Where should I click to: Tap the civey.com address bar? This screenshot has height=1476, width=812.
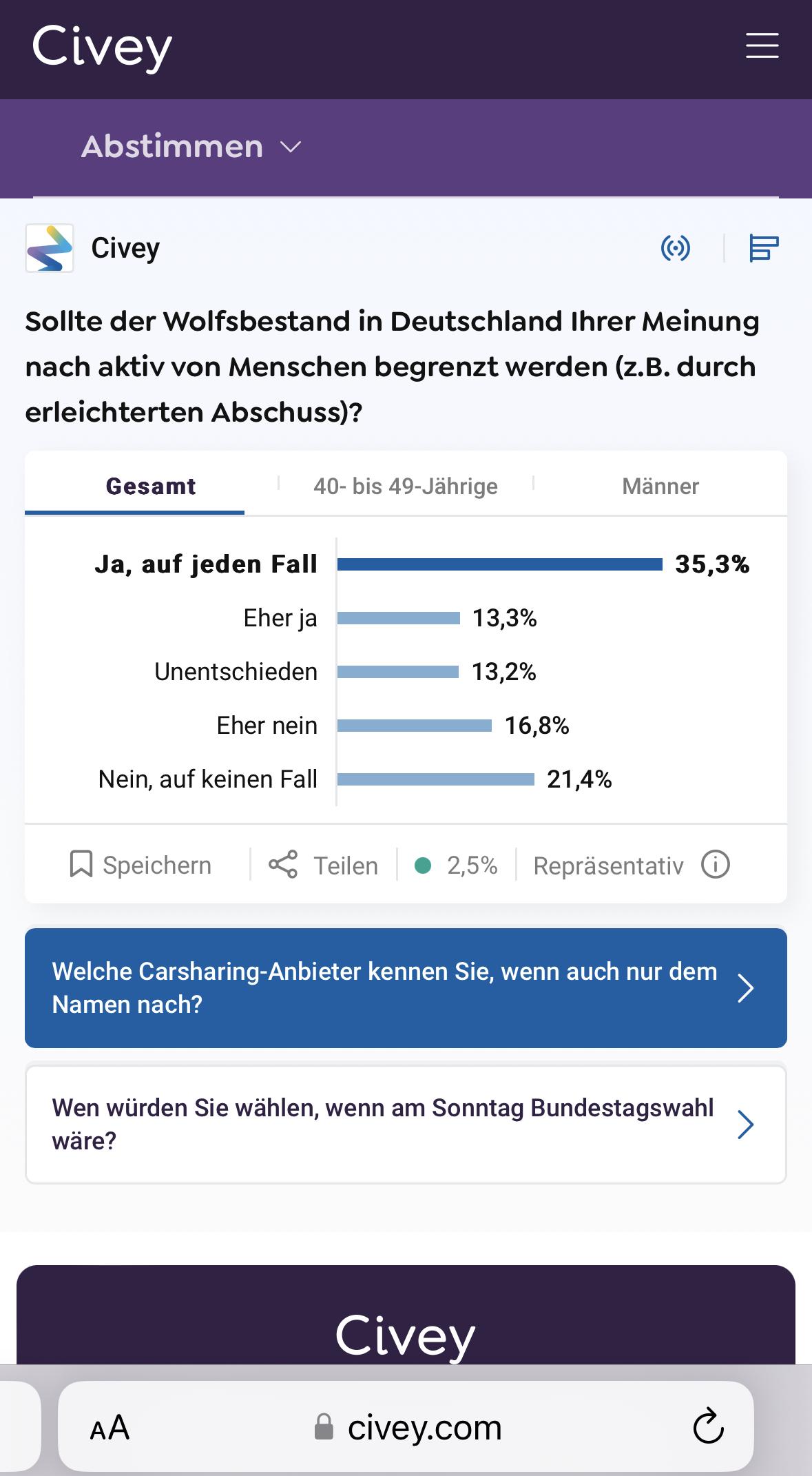tap(406, 1426)
